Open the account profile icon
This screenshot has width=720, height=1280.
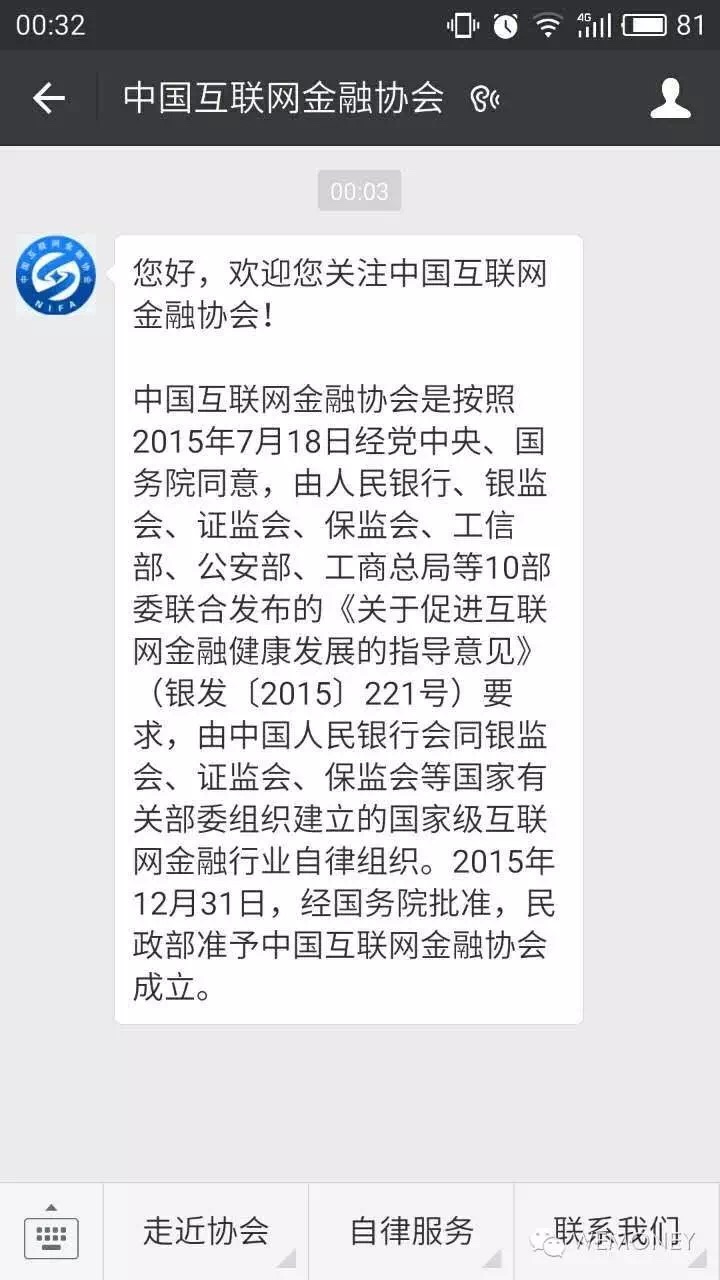tap(670, 98)
